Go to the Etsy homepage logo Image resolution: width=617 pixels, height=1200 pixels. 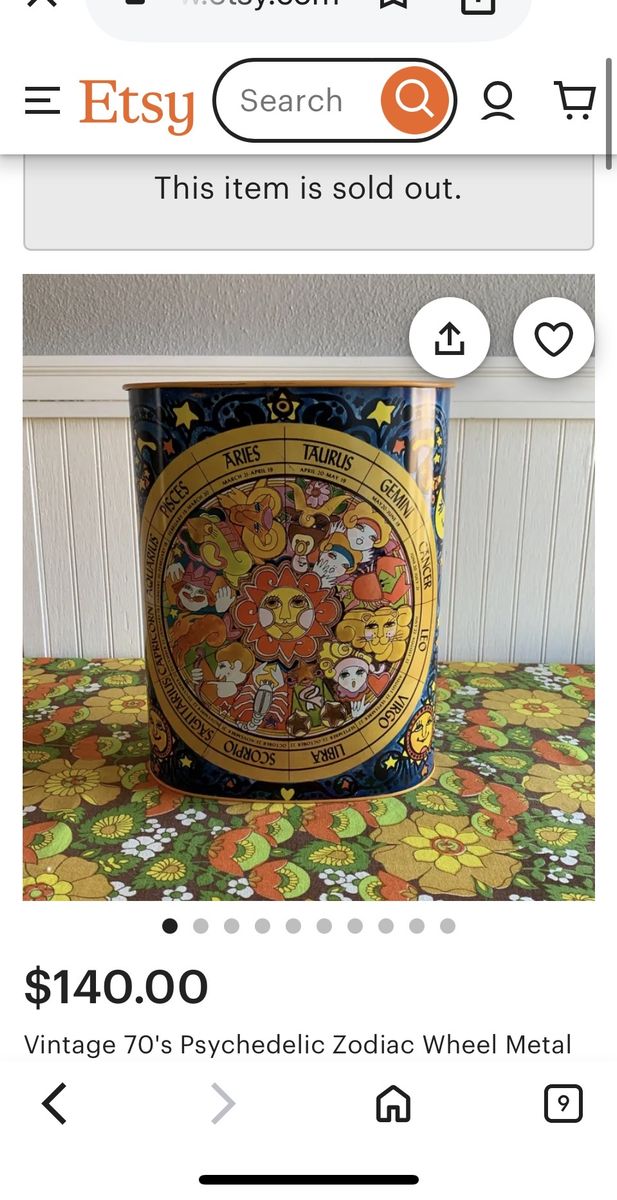click(137, 104)
